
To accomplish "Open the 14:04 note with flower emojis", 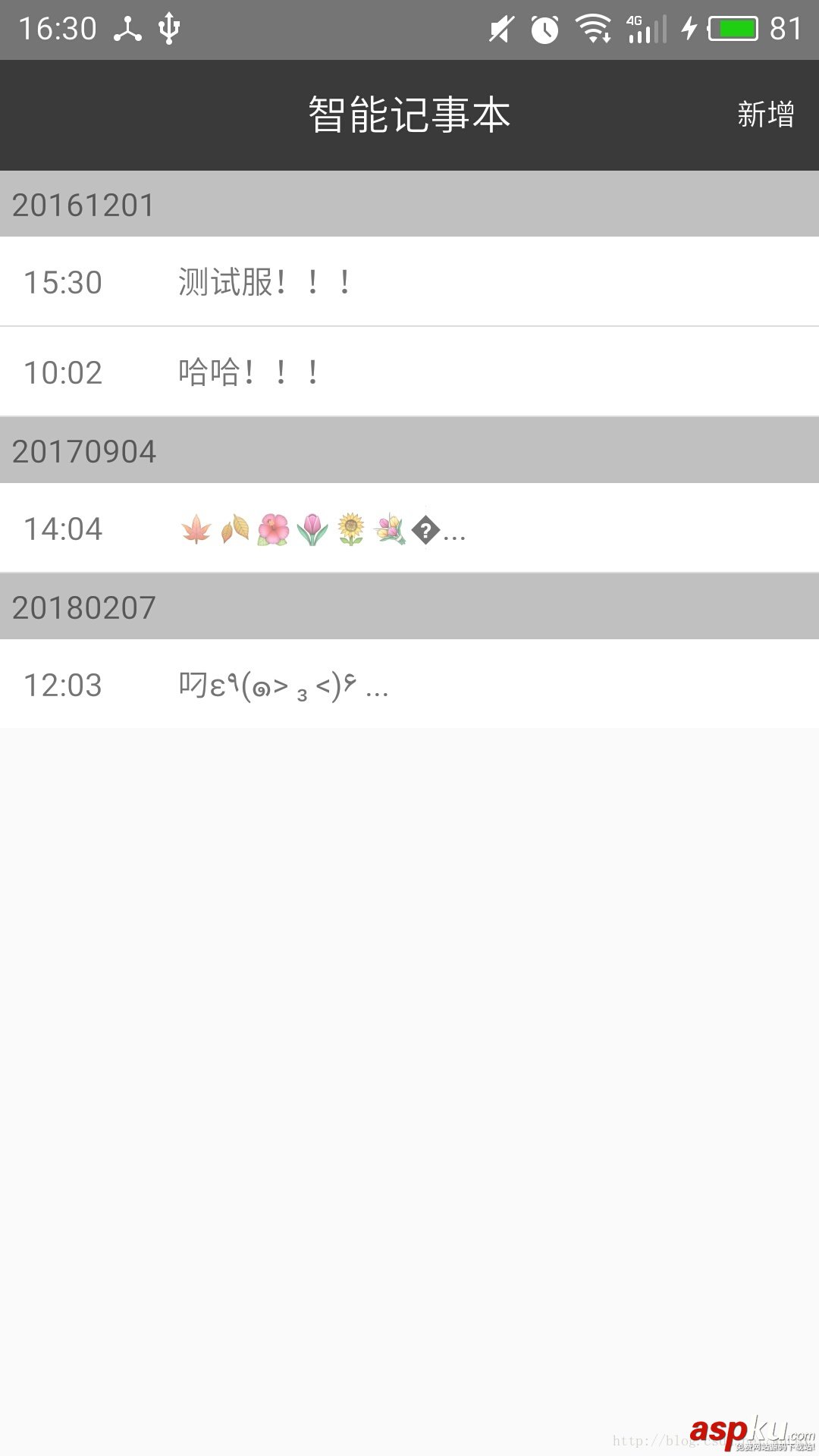I will (409, 529).
